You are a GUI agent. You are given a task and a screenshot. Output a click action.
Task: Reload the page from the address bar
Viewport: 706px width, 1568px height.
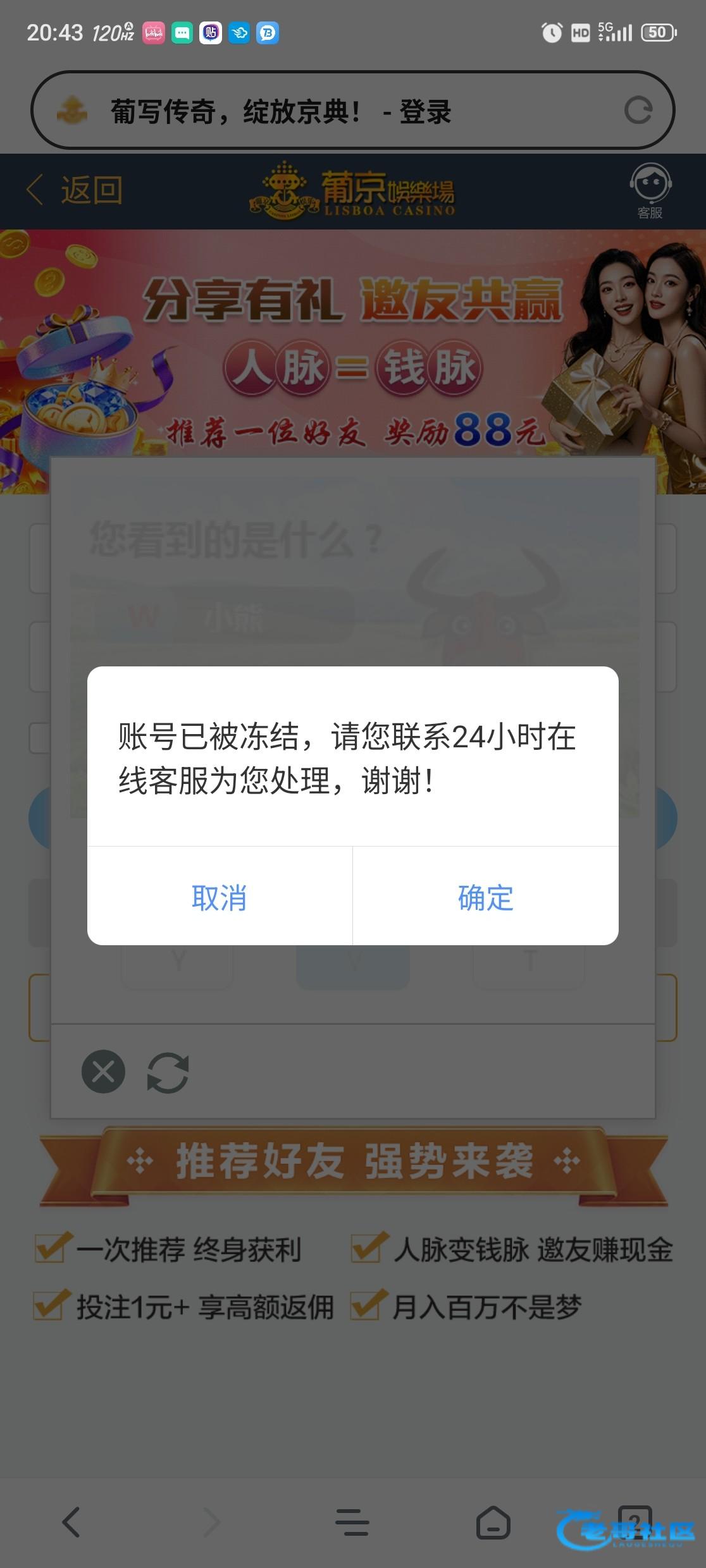click(638, 111)
